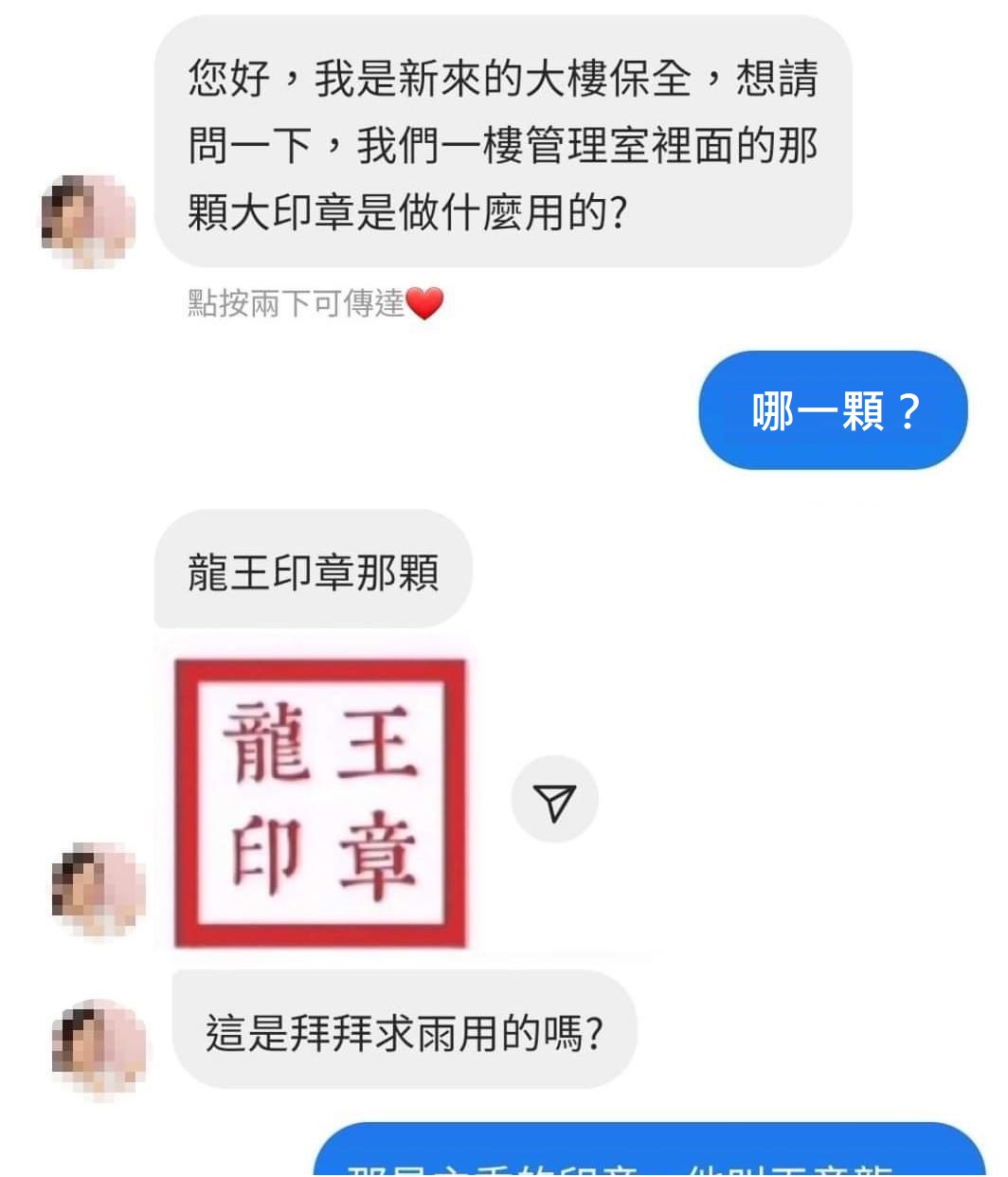1008x1177 pixels.
Task: Open sender avatar beside 這是拜拜求雨用的嗎 message
Action: click(x=99, y=1049)
